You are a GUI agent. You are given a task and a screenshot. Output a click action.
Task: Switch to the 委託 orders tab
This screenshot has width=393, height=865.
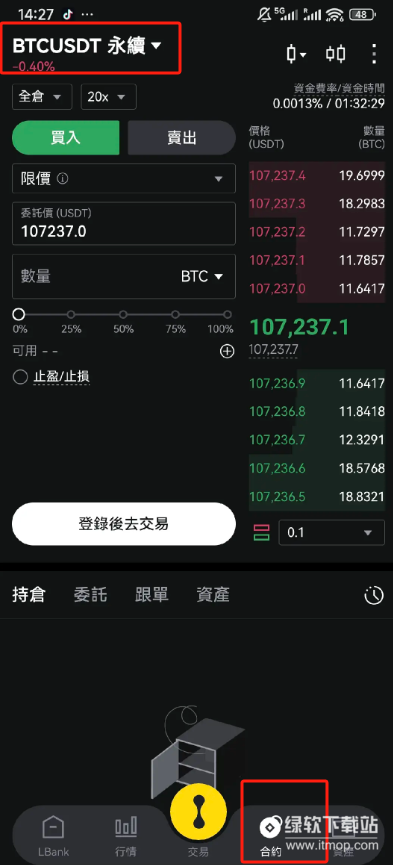tap(91, 595)
